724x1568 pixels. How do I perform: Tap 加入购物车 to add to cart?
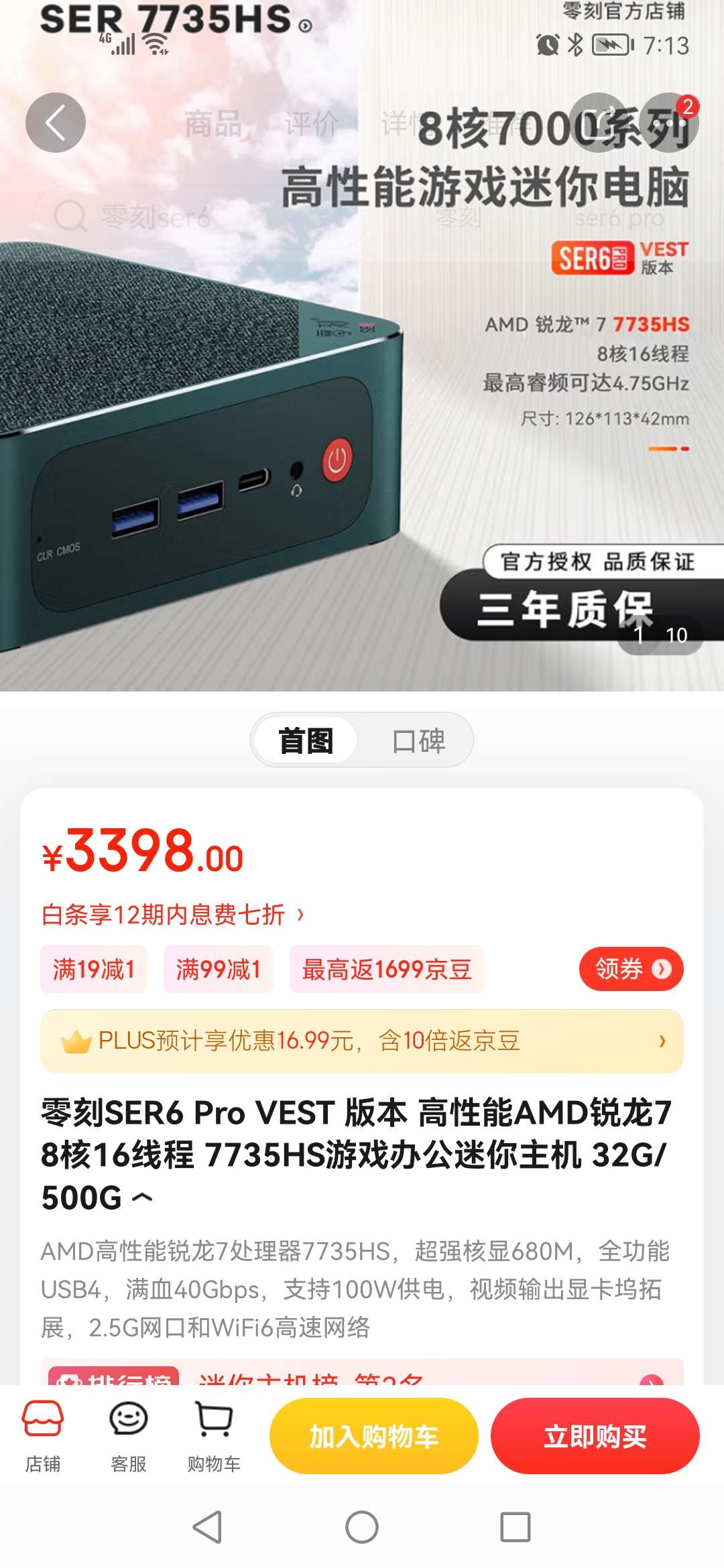[374, 1436]
